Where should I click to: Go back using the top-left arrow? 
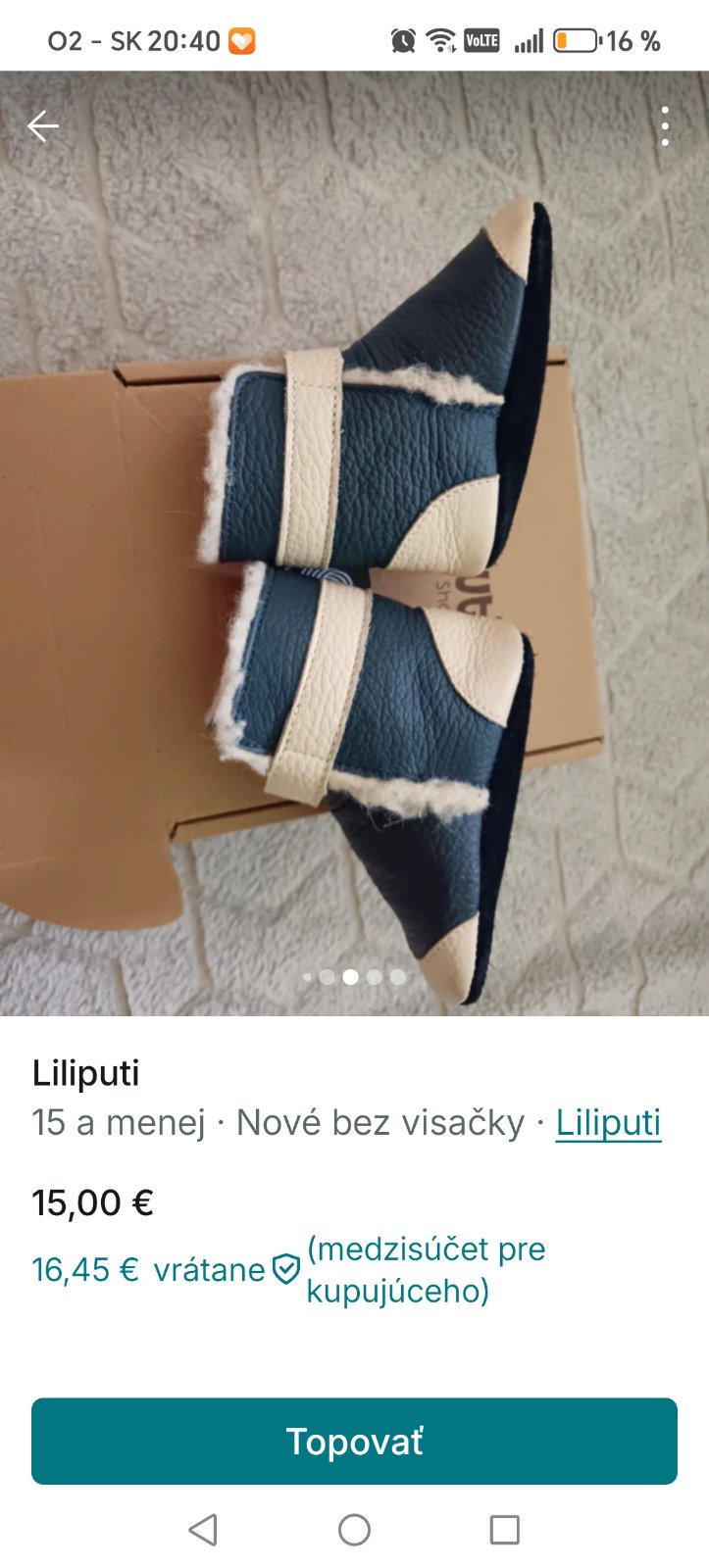(x=43, y=126)
